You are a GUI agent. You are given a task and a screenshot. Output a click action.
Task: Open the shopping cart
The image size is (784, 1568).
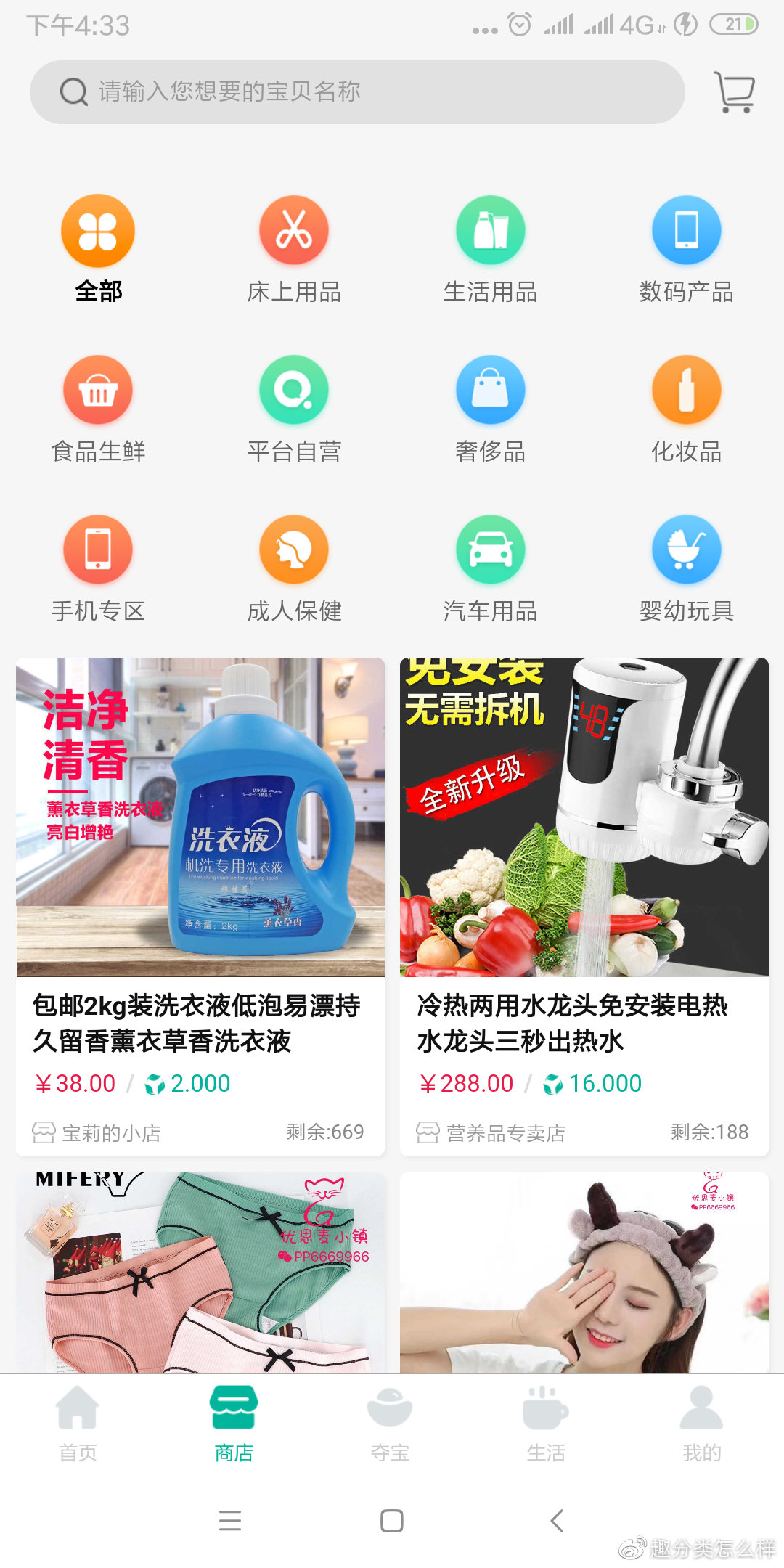coord(735,91)
